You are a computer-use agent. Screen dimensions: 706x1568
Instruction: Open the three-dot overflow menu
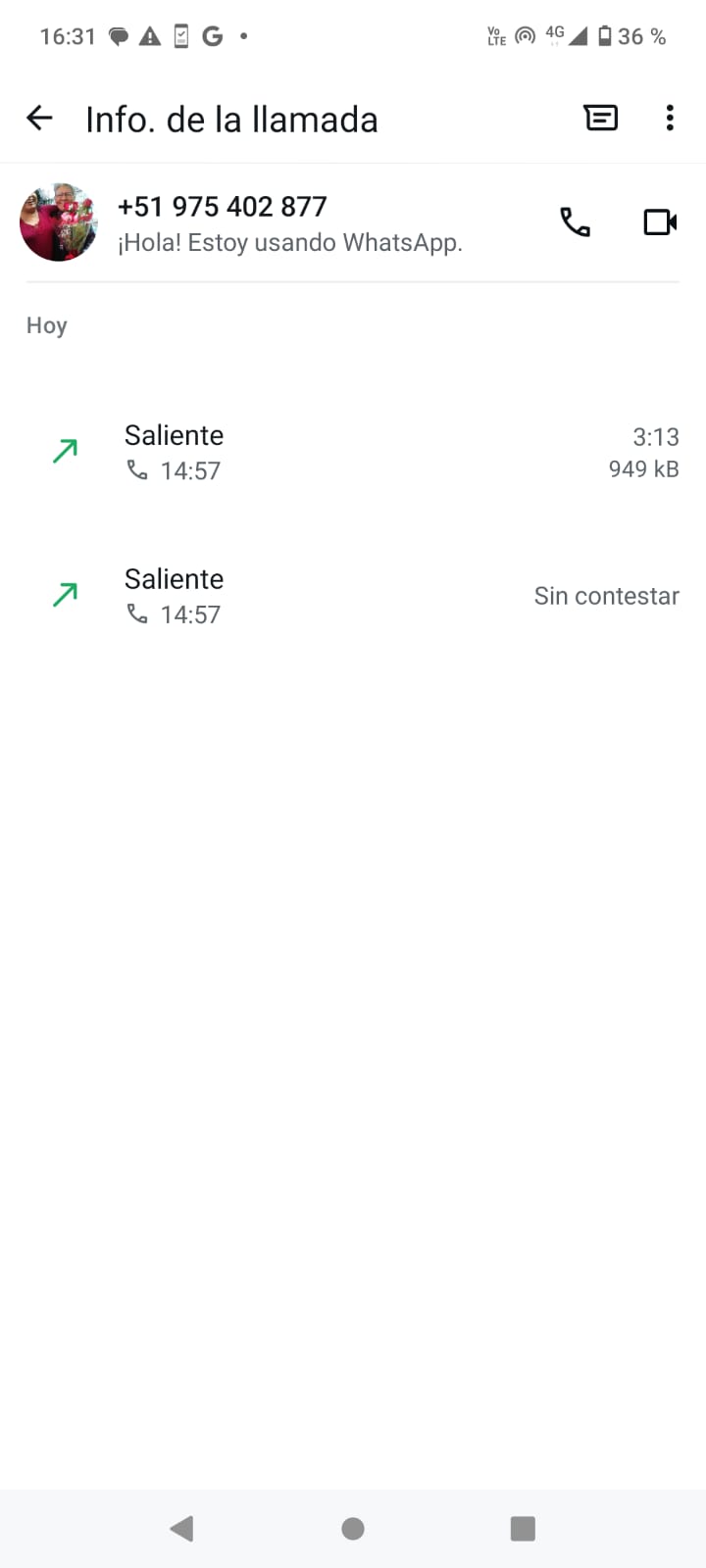pyautogui.click(x=670, y=119)
